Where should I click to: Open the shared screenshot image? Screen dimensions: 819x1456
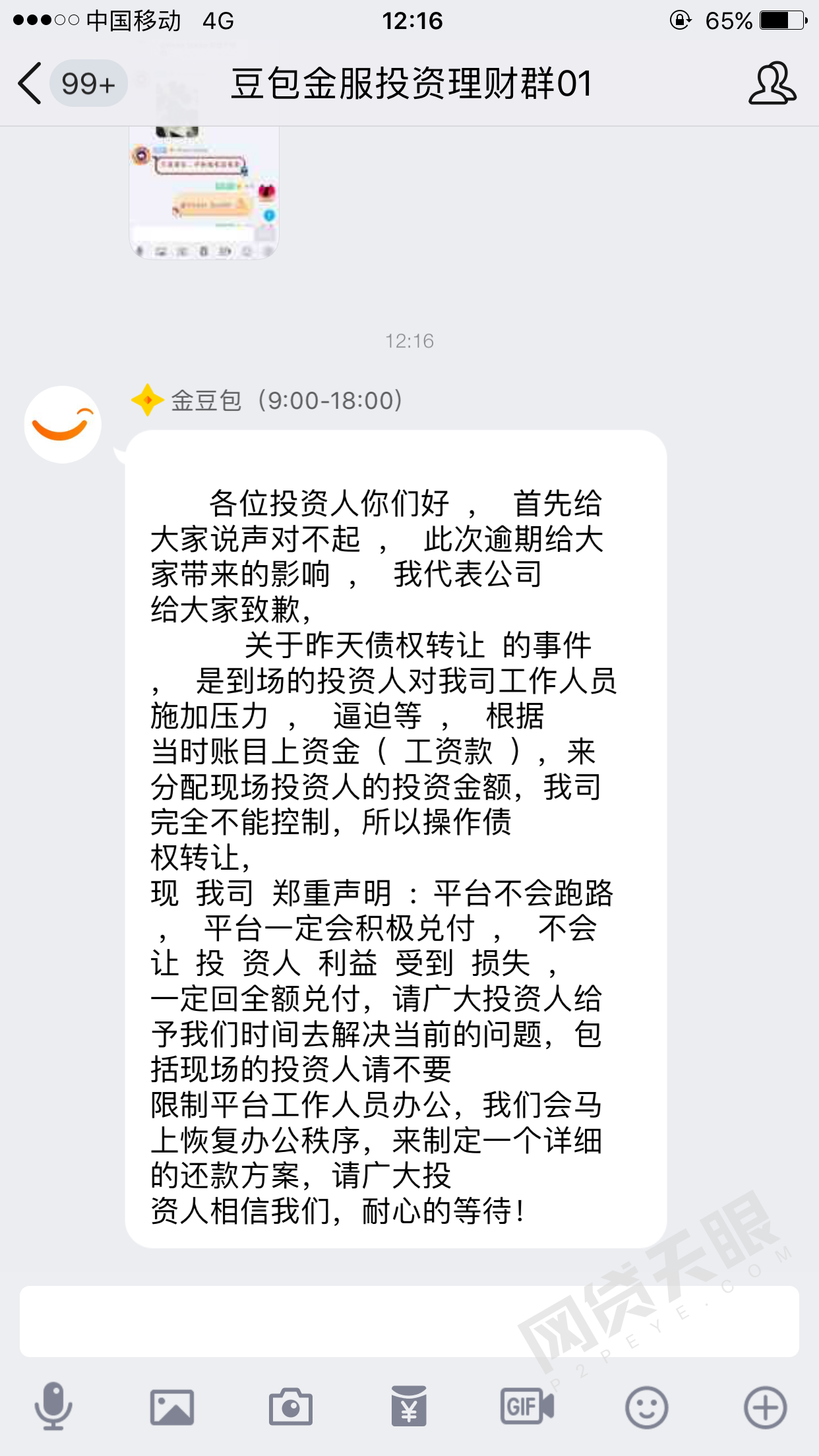click(x=204, y=191)
